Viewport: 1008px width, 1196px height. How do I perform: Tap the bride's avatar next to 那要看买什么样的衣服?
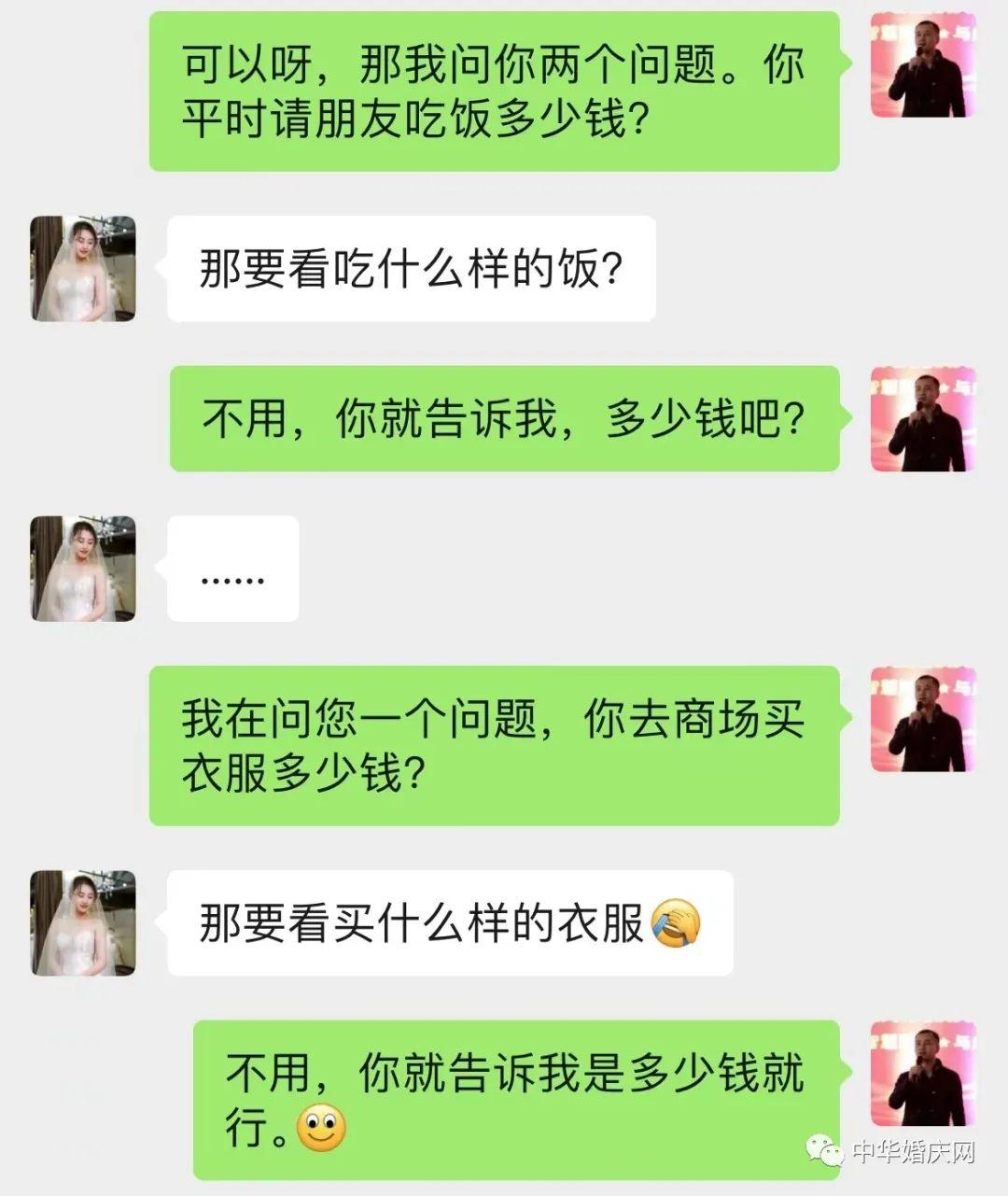coord(83,923)
